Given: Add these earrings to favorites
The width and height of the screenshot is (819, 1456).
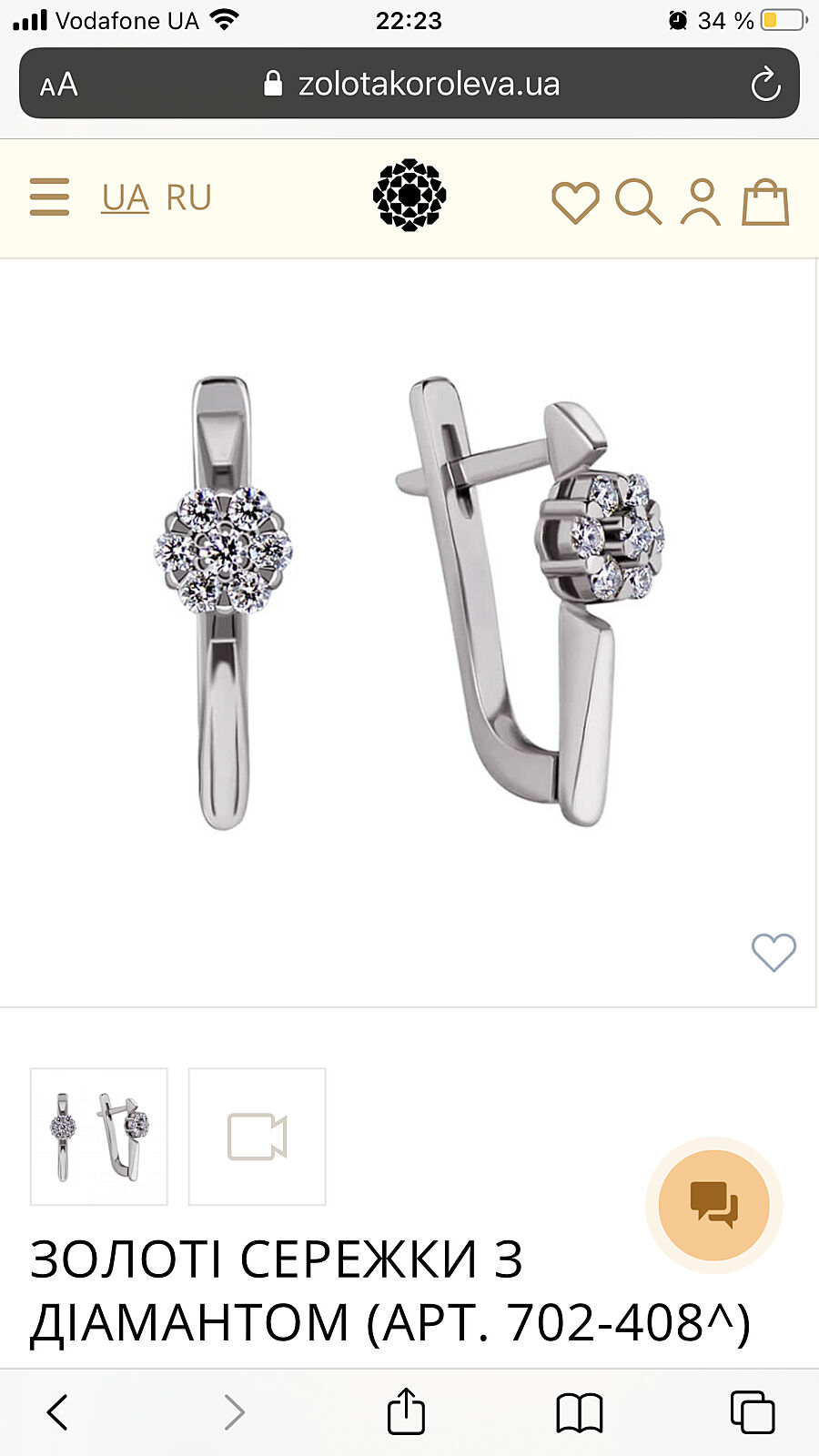Looking at the screenshot, I should click(773, 953).
